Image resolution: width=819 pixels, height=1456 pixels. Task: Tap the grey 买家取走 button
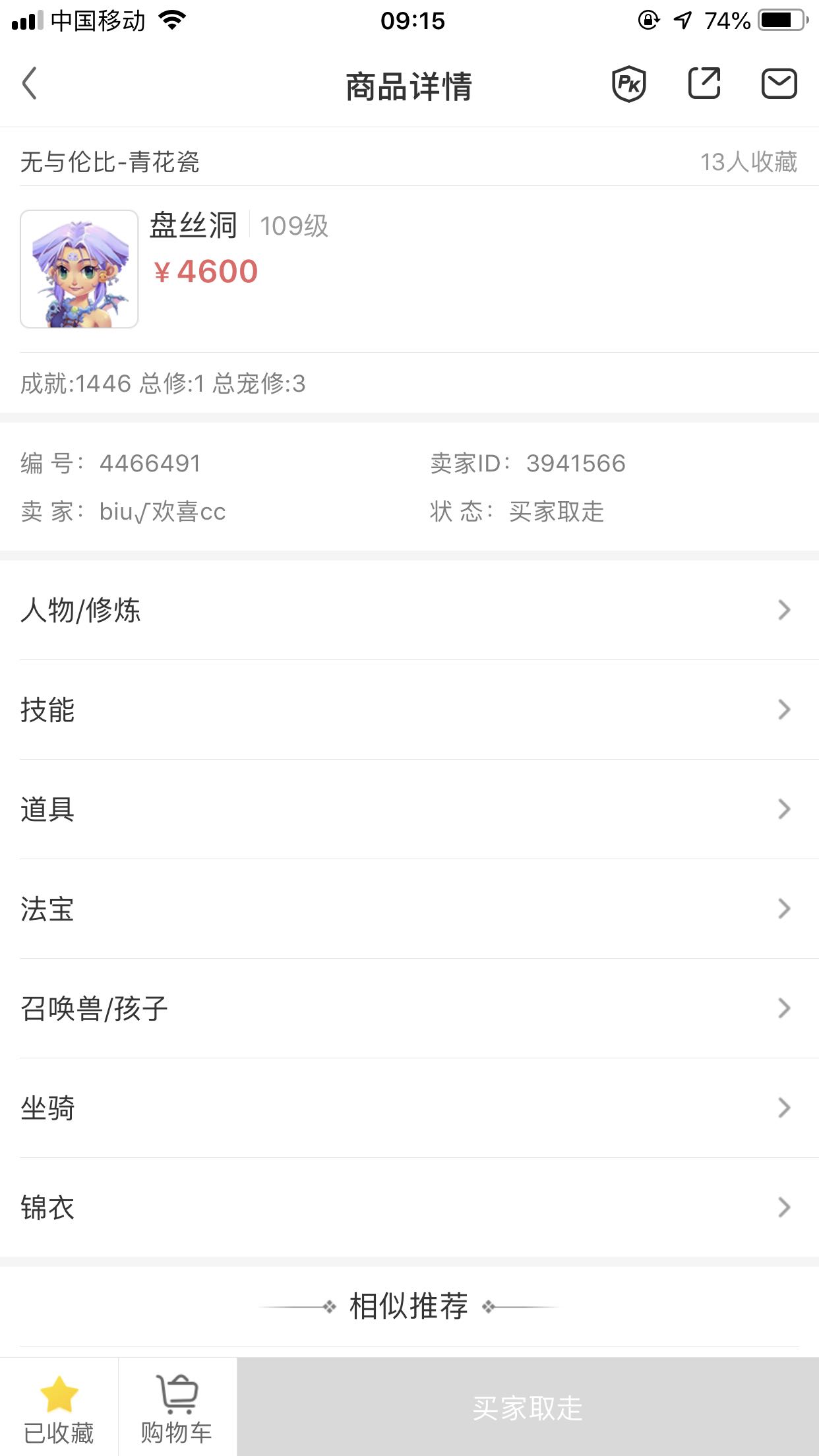[x=528, y=1407]
